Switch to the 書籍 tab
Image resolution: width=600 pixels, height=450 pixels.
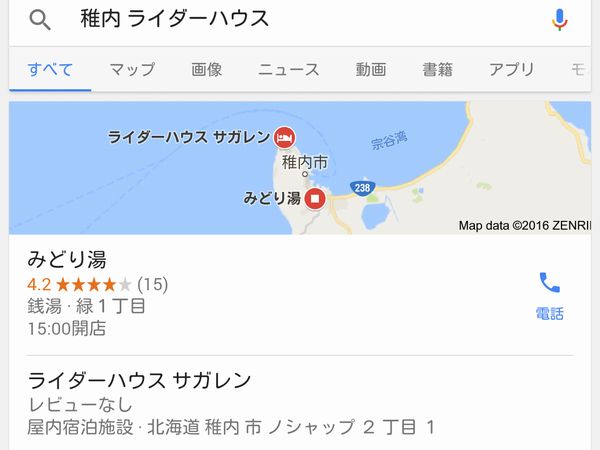tap(437, 70)
